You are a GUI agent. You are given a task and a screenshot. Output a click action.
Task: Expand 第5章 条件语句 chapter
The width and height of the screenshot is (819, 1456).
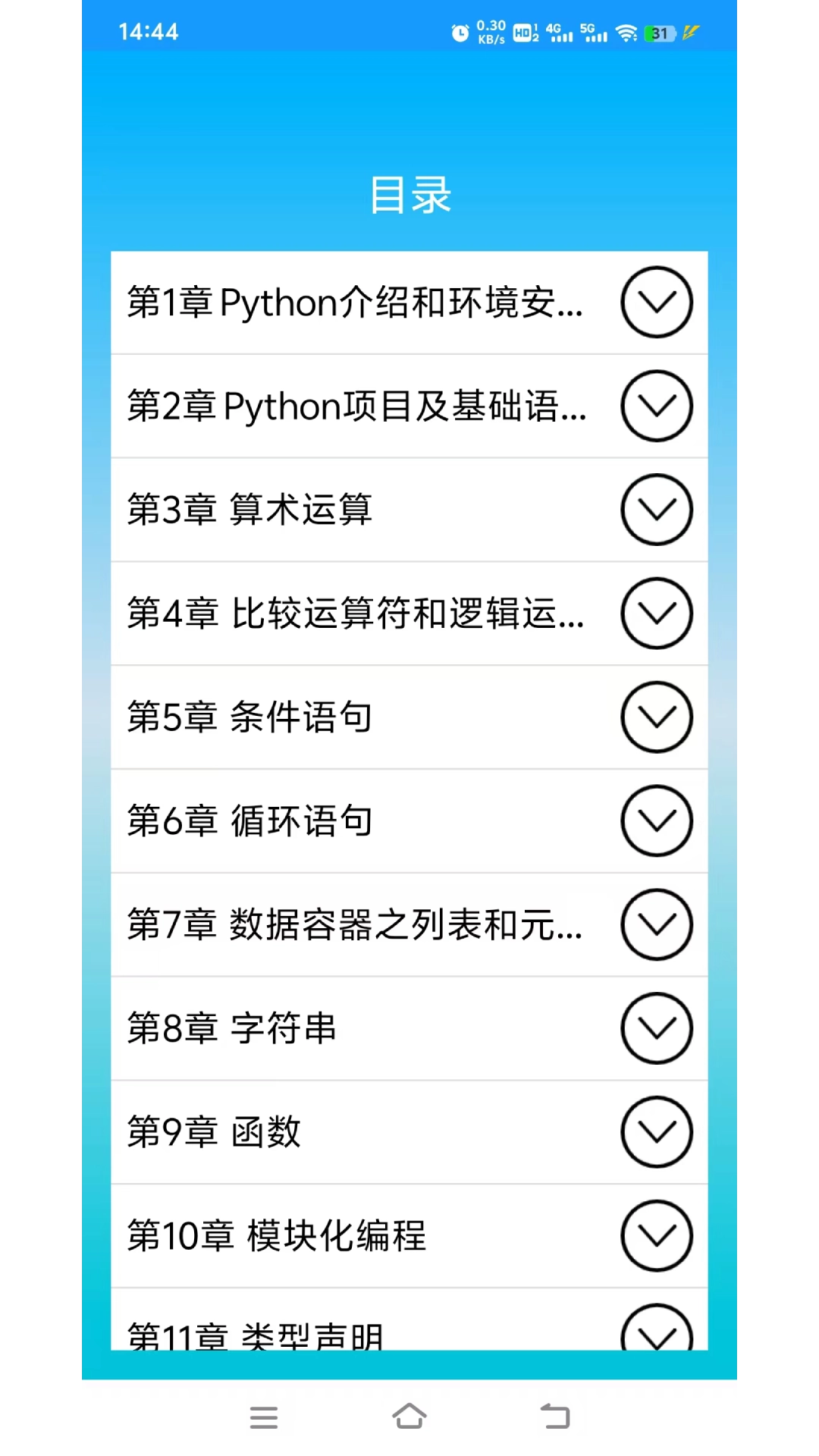tap(657, 717)
